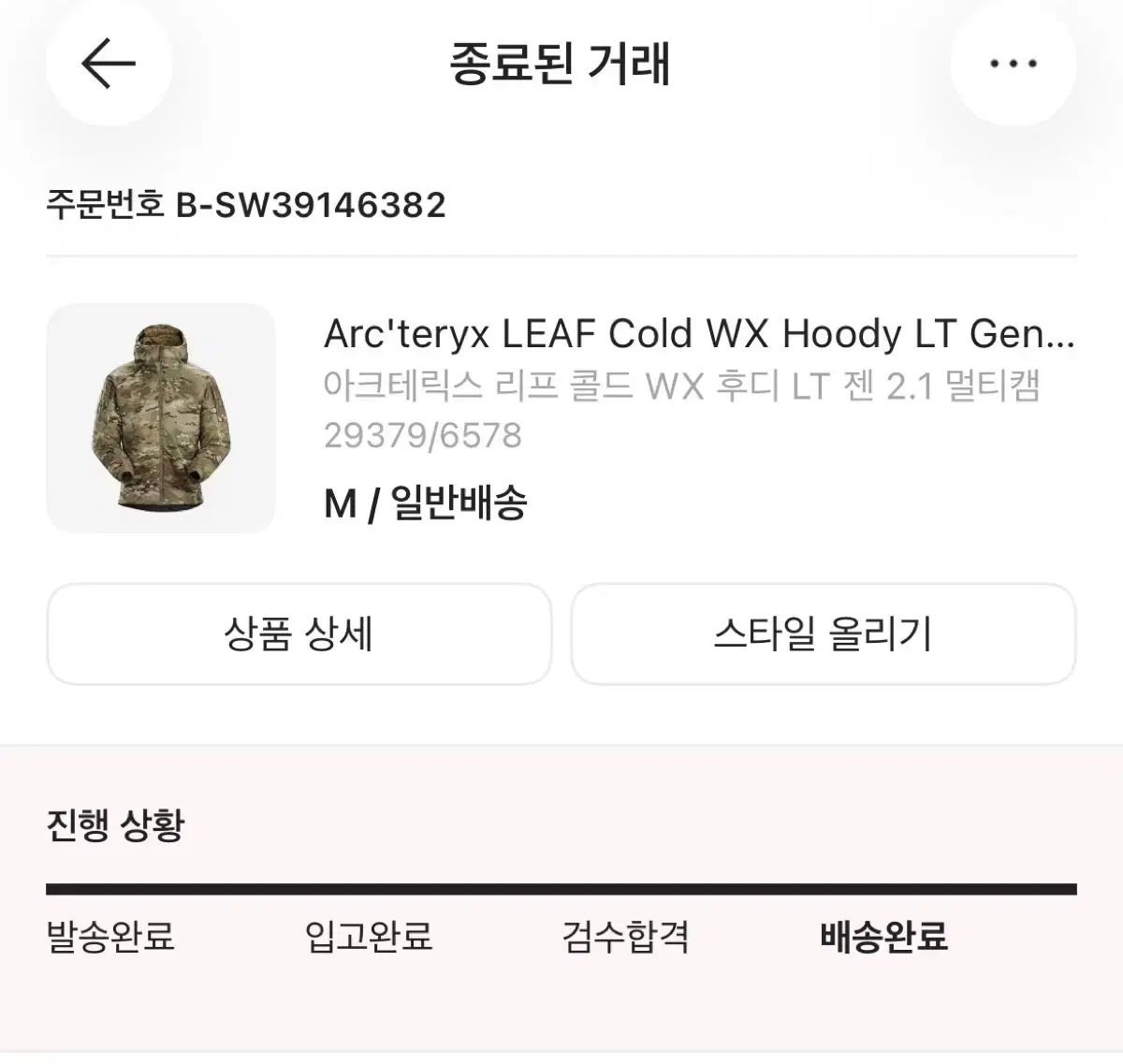Open the Arc'teryx LEAF Cold WX Hoody item
This screenshot has width=1123, height=1064.
click(x=697, y=334)
